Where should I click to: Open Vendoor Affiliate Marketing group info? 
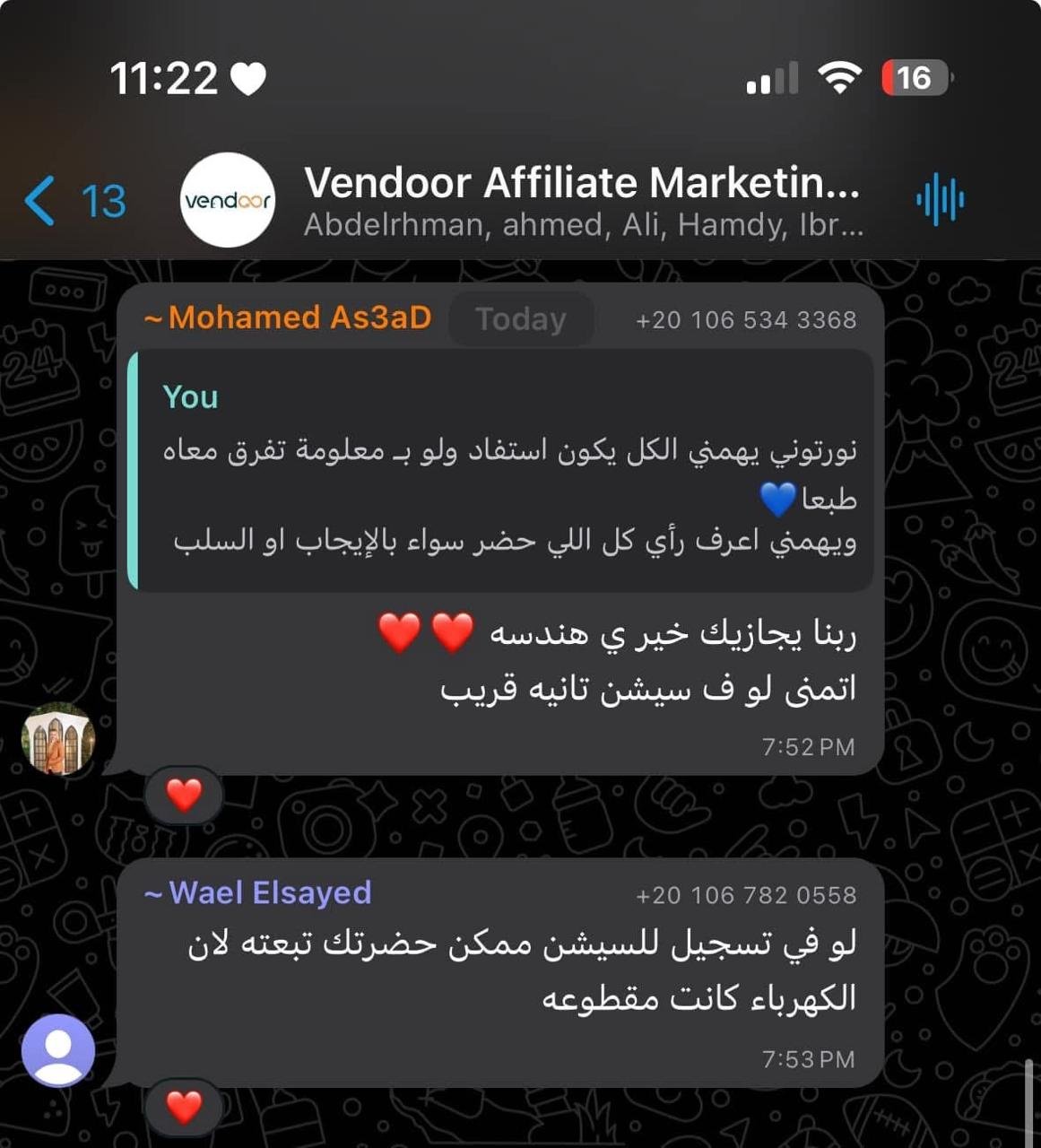(x=581, y=199)
